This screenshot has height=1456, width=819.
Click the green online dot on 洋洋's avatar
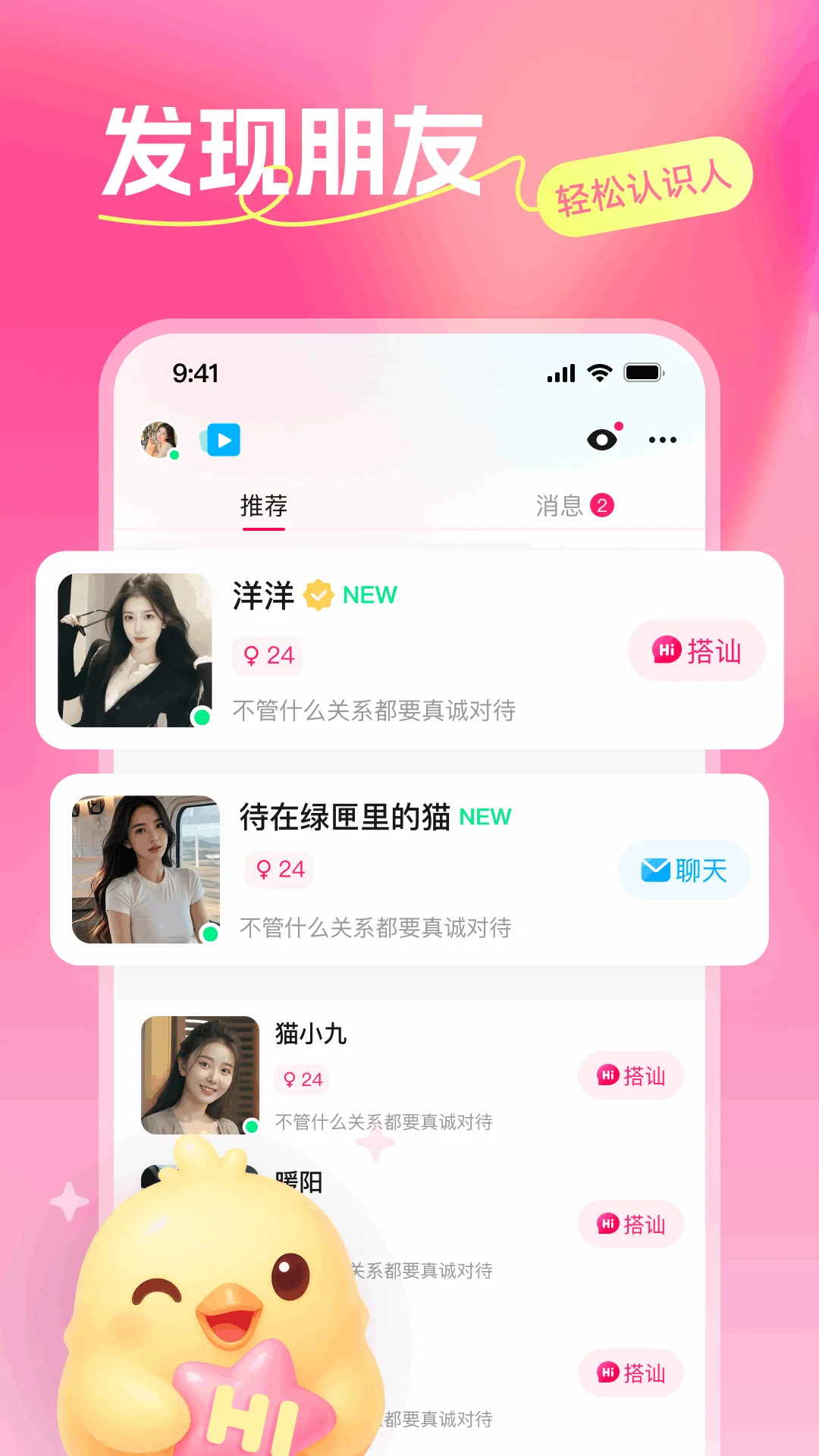coord(200,717)
